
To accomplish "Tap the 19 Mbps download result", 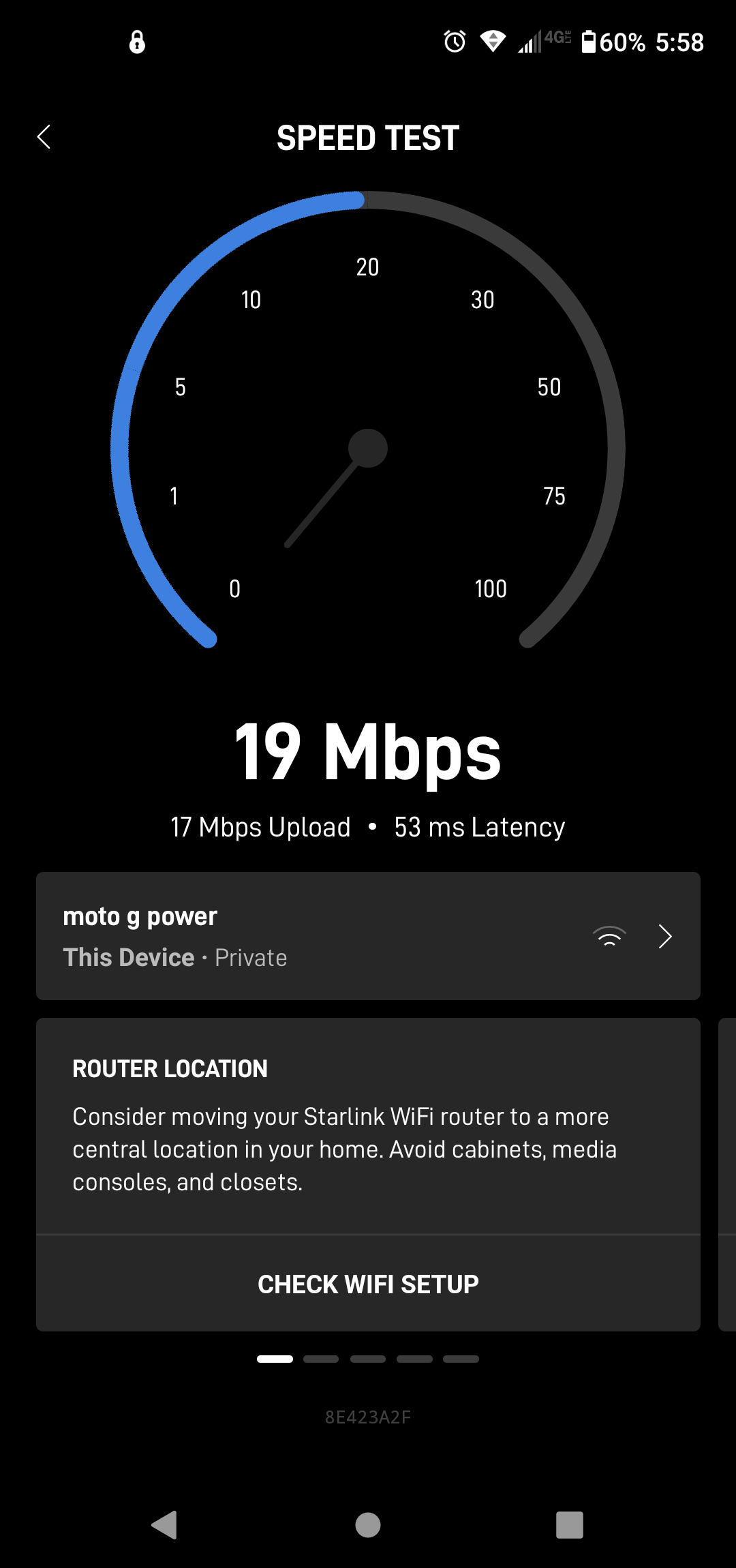I will pos(368,752).
